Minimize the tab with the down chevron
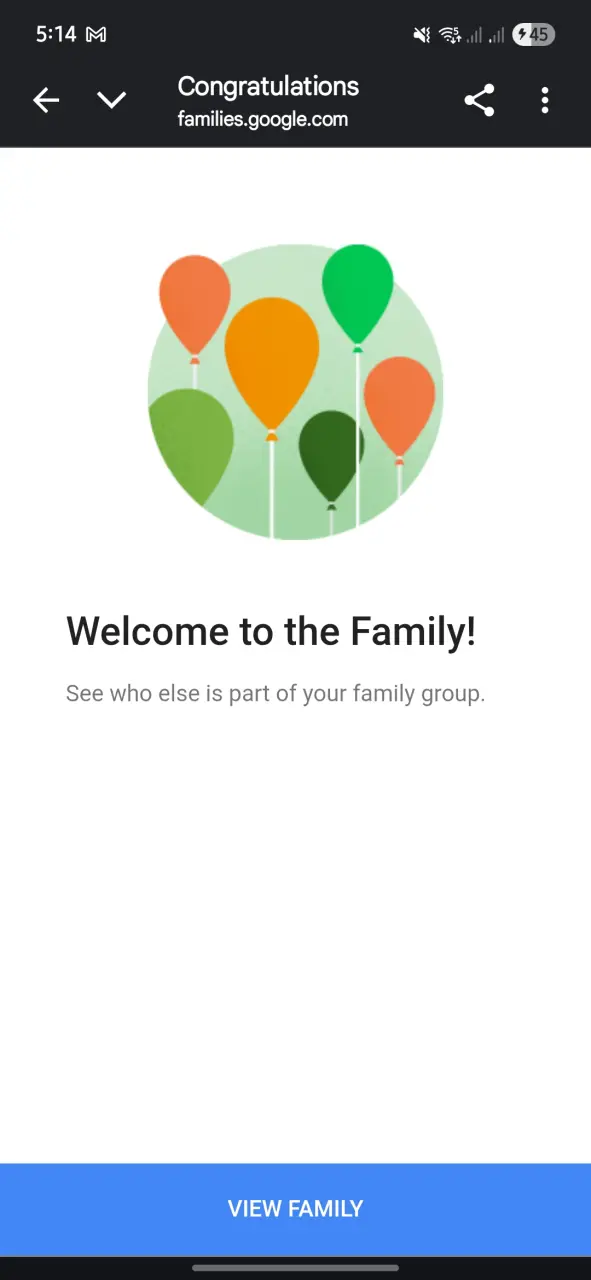 click(x=111, y=100)
